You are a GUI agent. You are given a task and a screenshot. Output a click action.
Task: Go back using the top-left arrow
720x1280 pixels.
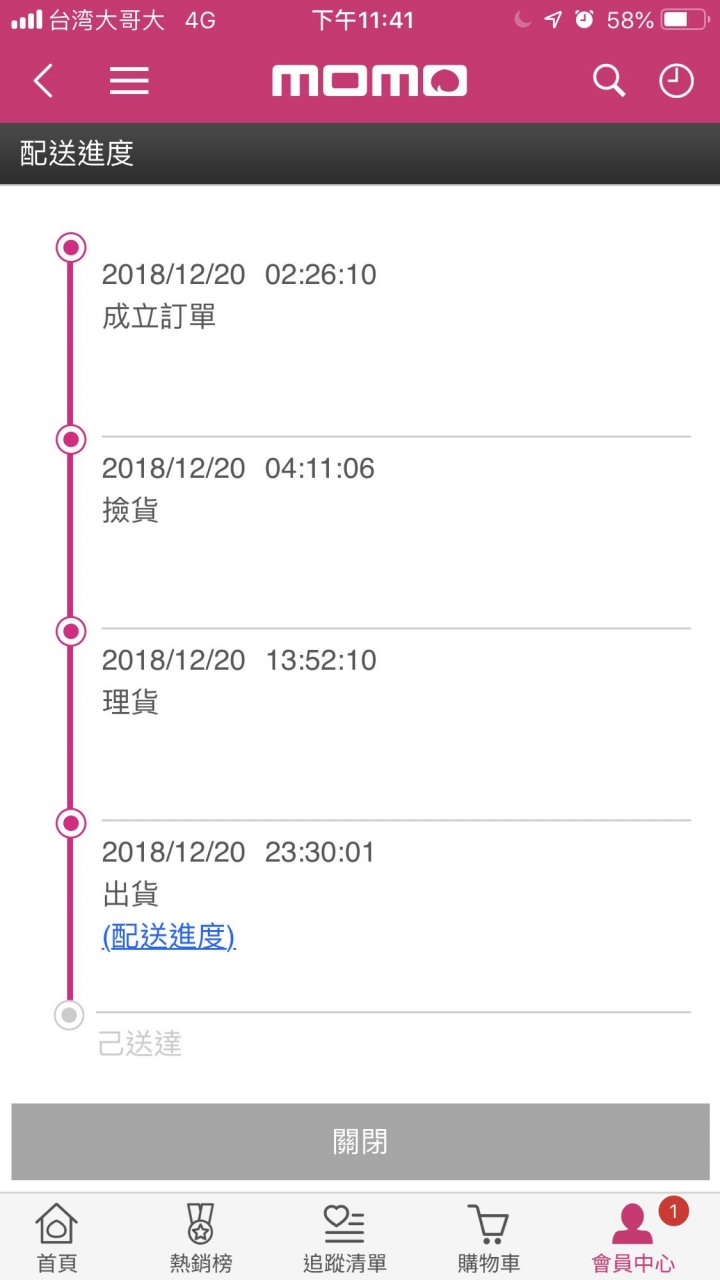[43, 81]
